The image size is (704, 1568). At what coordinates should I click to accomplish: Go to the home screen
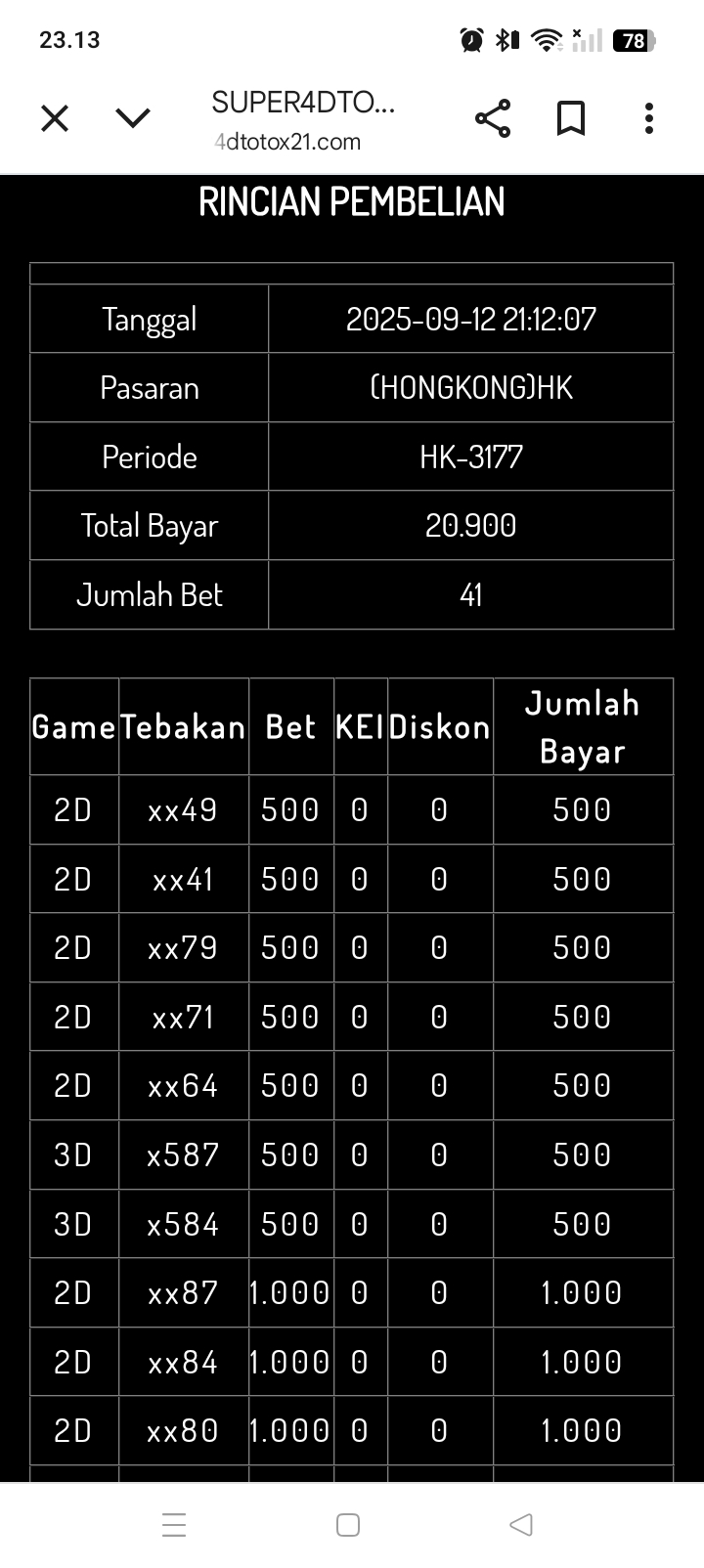348,1524
